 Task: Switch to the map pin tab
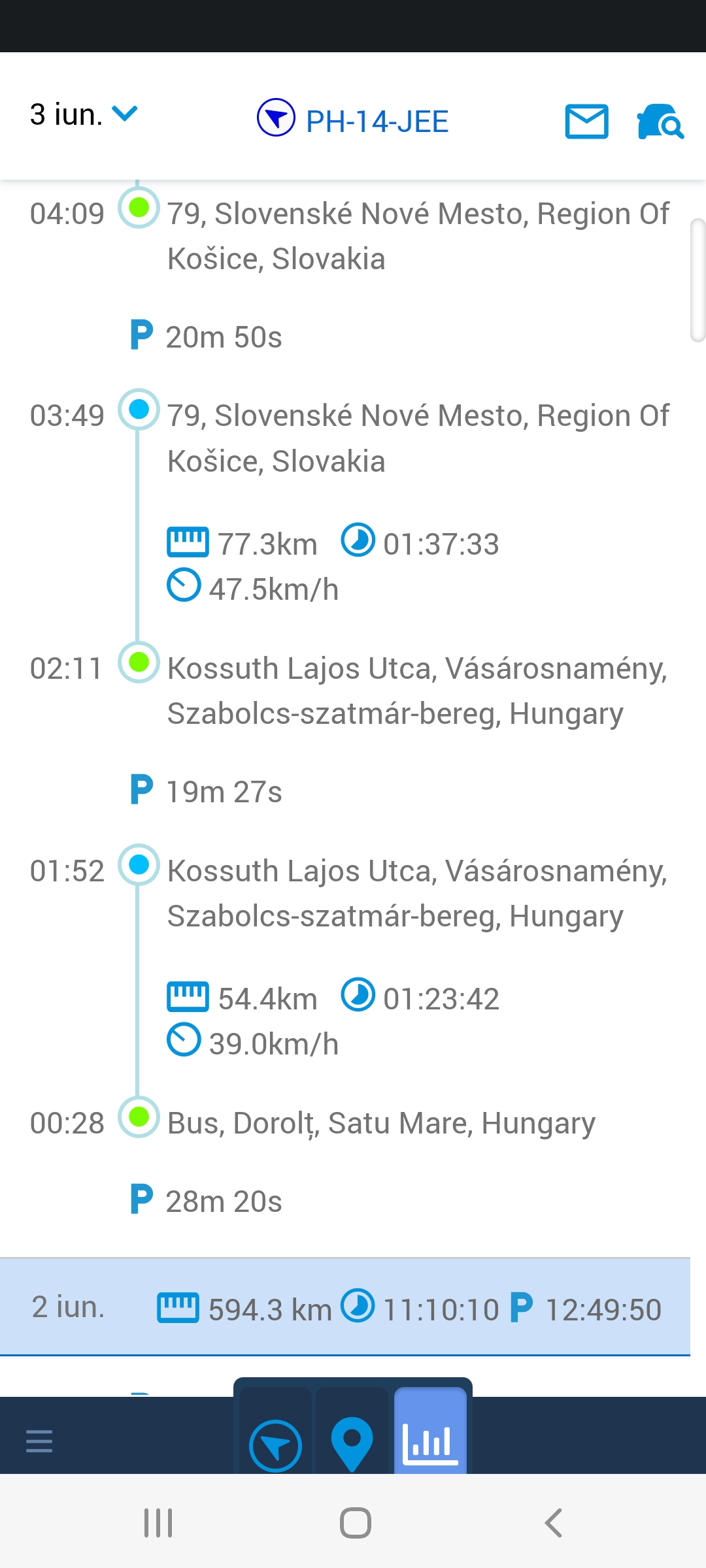[x=352, y=1444]
